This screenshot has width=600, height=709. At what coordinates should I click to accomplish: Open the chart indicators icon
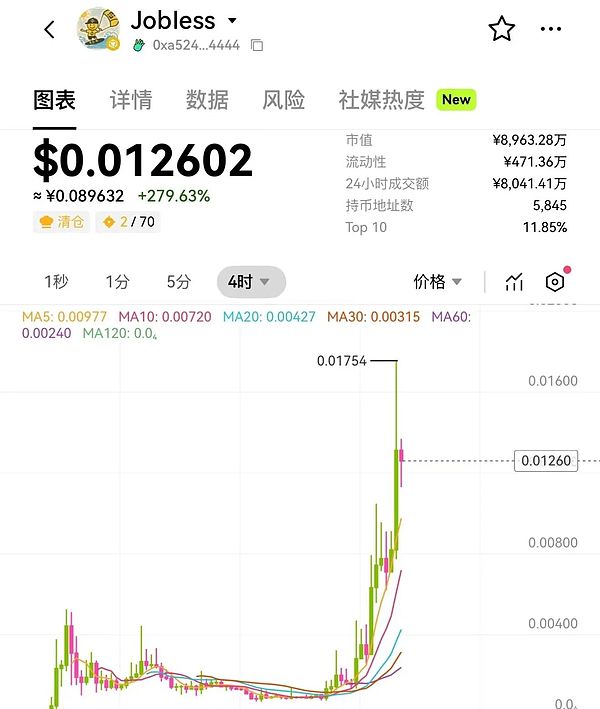point(514,282)
